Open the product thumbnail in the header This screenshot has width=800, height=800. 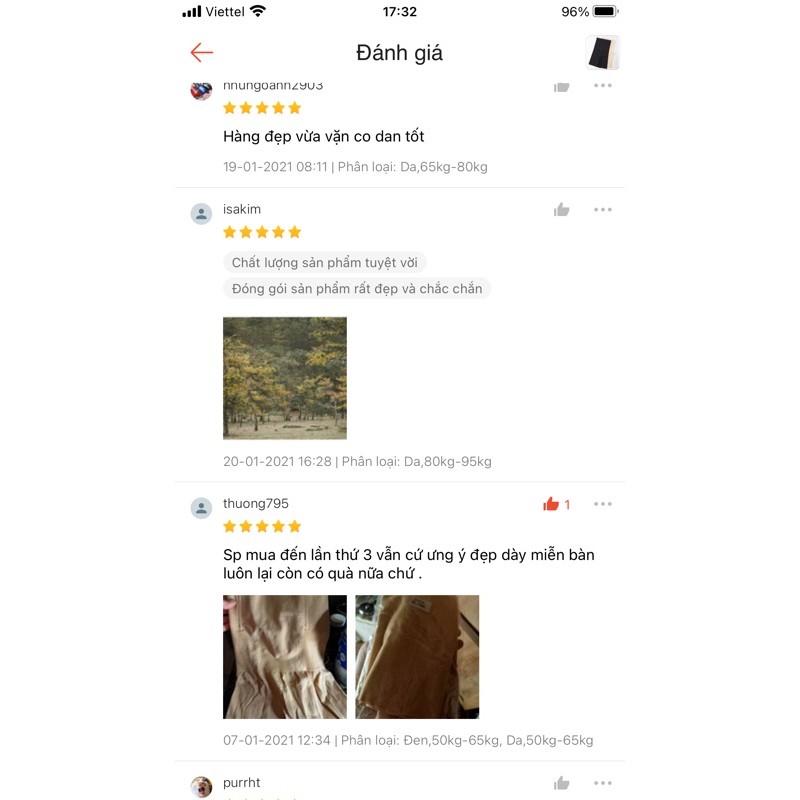(x=602, y=53)
